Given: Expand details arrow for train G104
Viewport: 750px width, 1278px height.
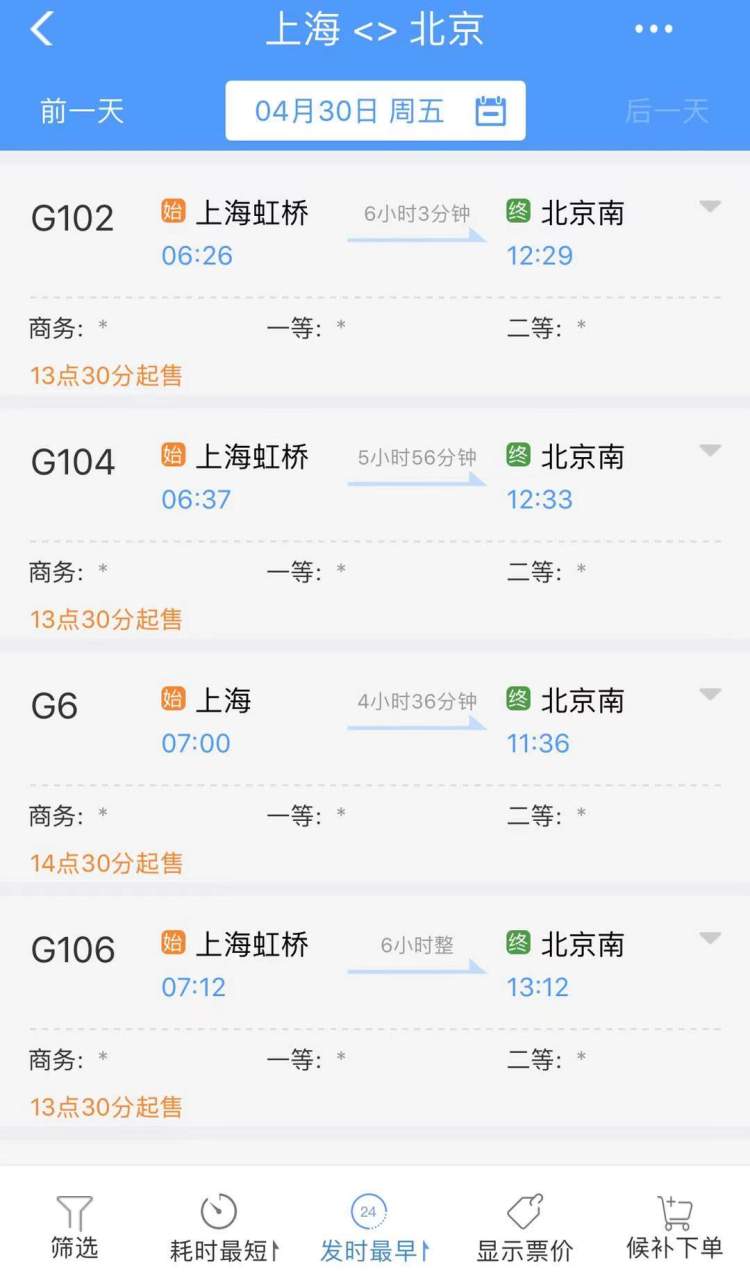Looking at the screenshot, I should coord(710,451).
